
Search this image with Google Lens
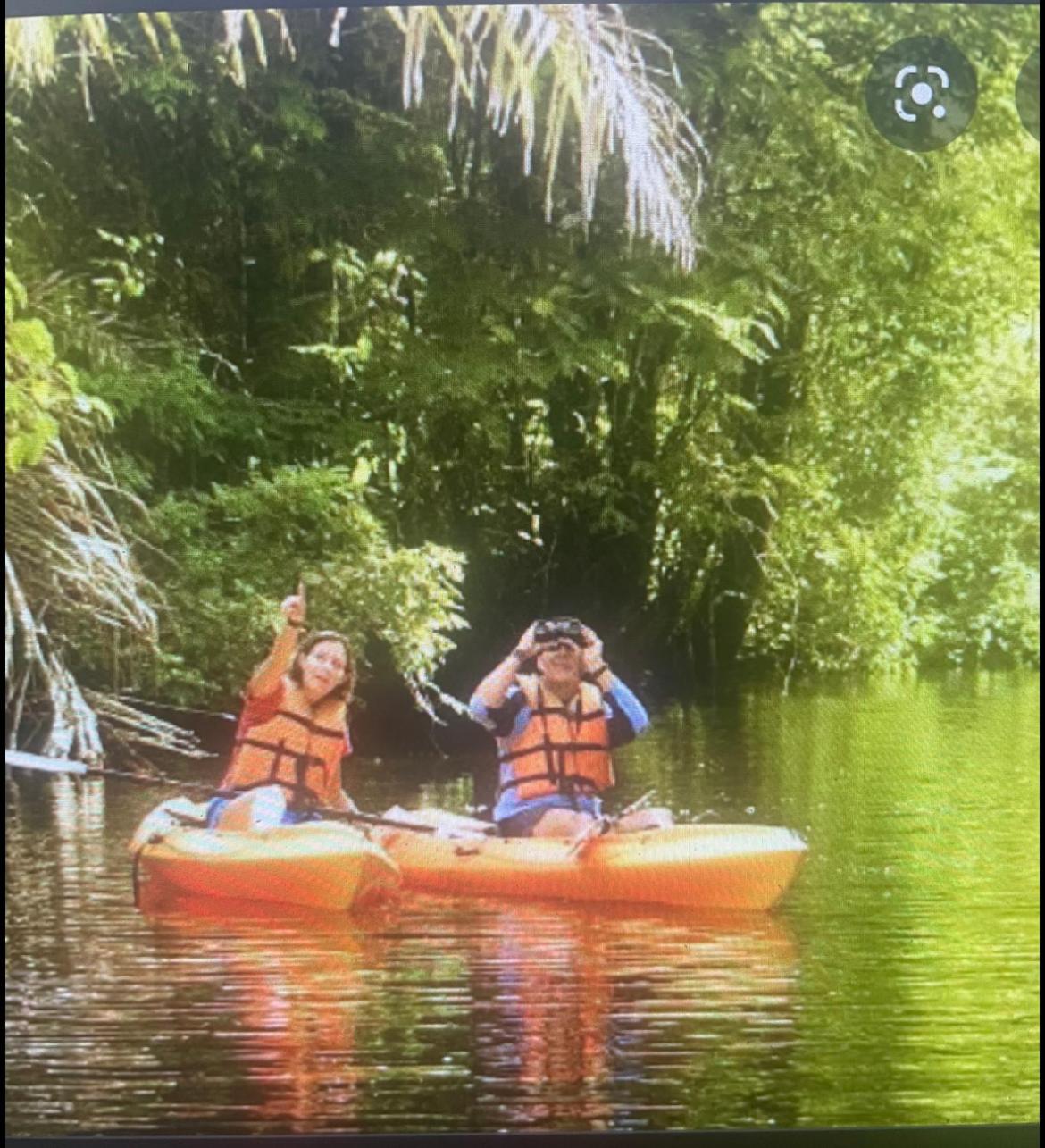(x=920, y=94)
